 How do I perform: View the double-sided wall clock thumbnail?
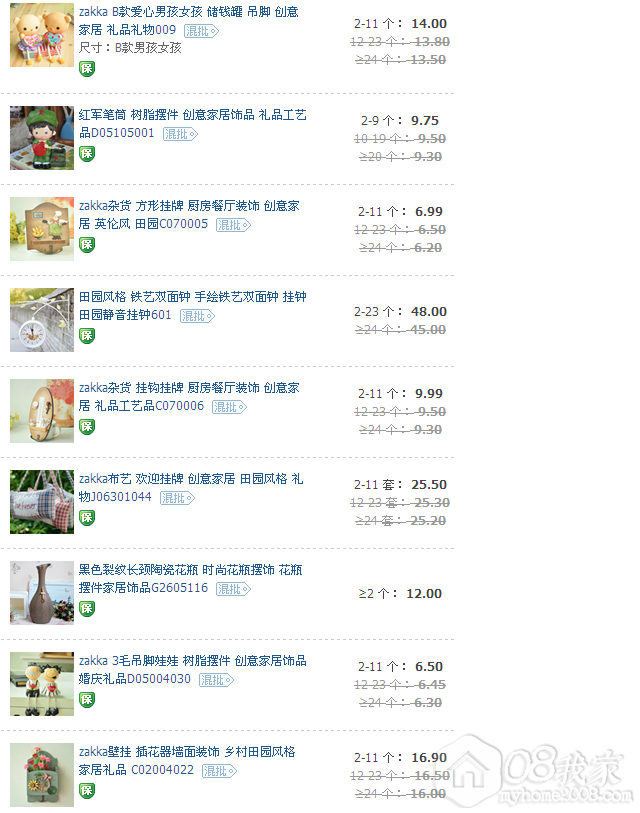(41, 320)
